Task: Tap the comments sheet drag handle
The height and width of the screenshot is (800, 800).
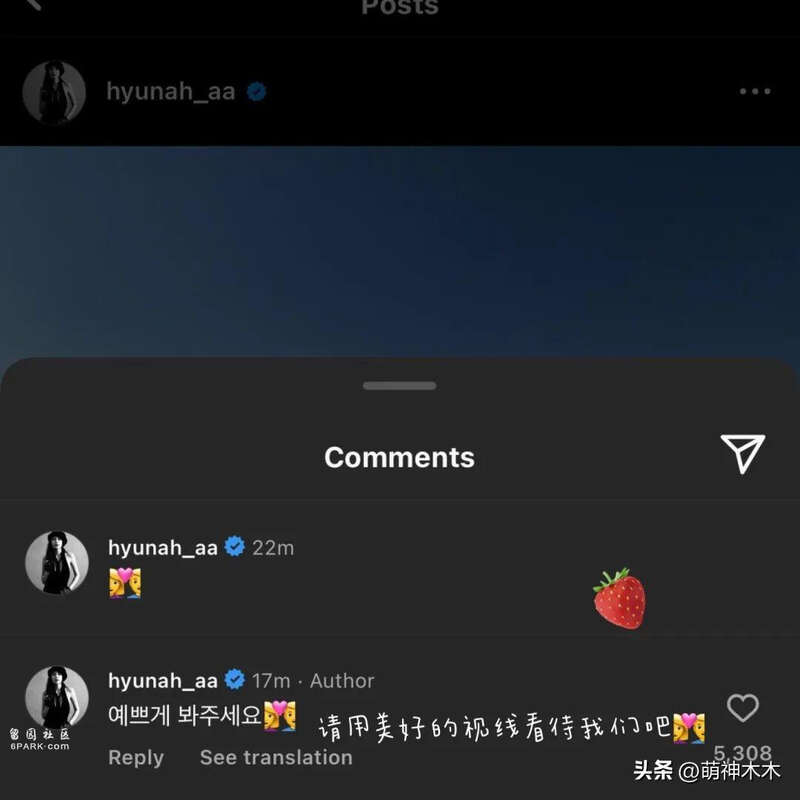Action: (x=399, y=386)
